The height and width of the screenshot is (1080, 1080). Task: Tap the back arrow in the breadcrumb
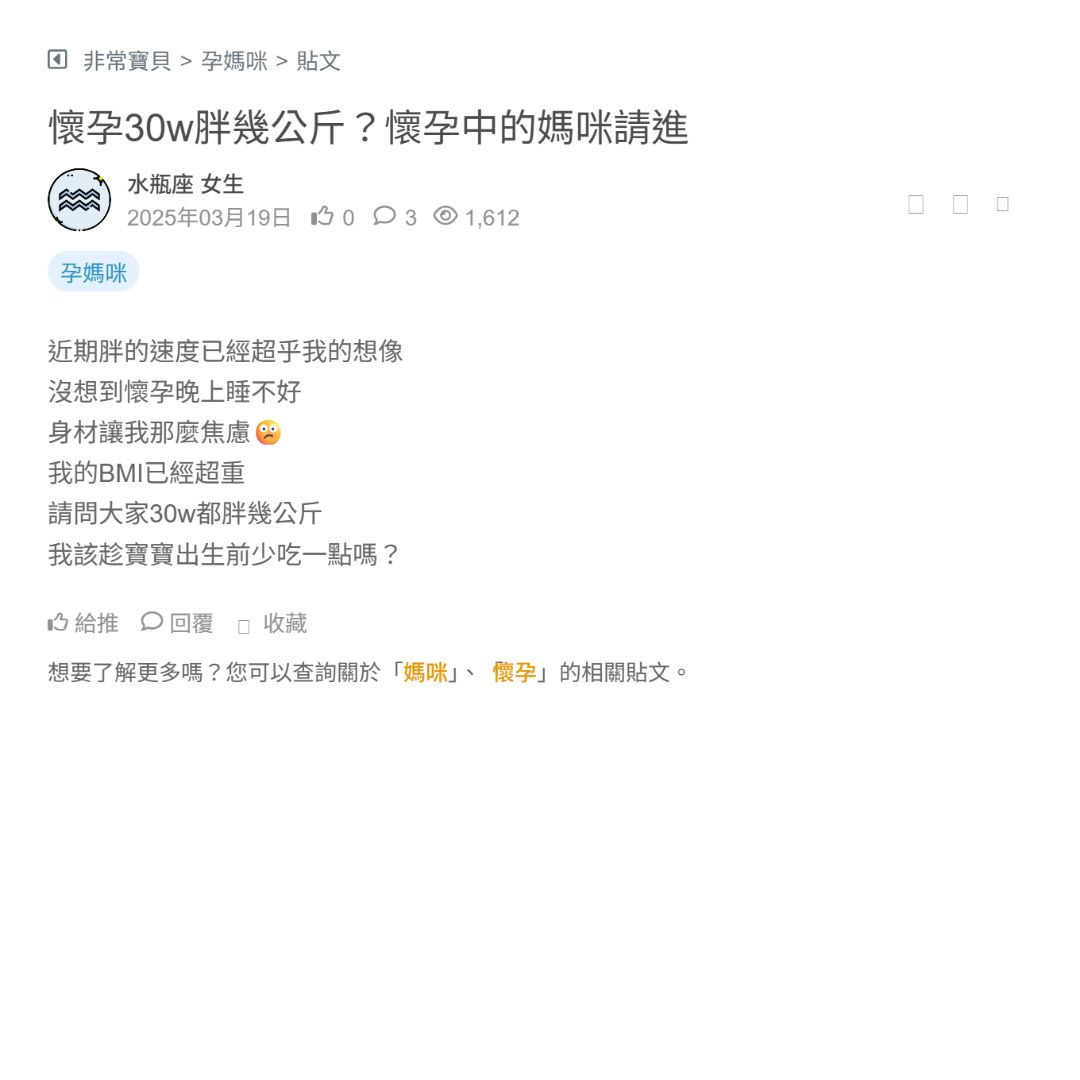[x=57, y=60]
